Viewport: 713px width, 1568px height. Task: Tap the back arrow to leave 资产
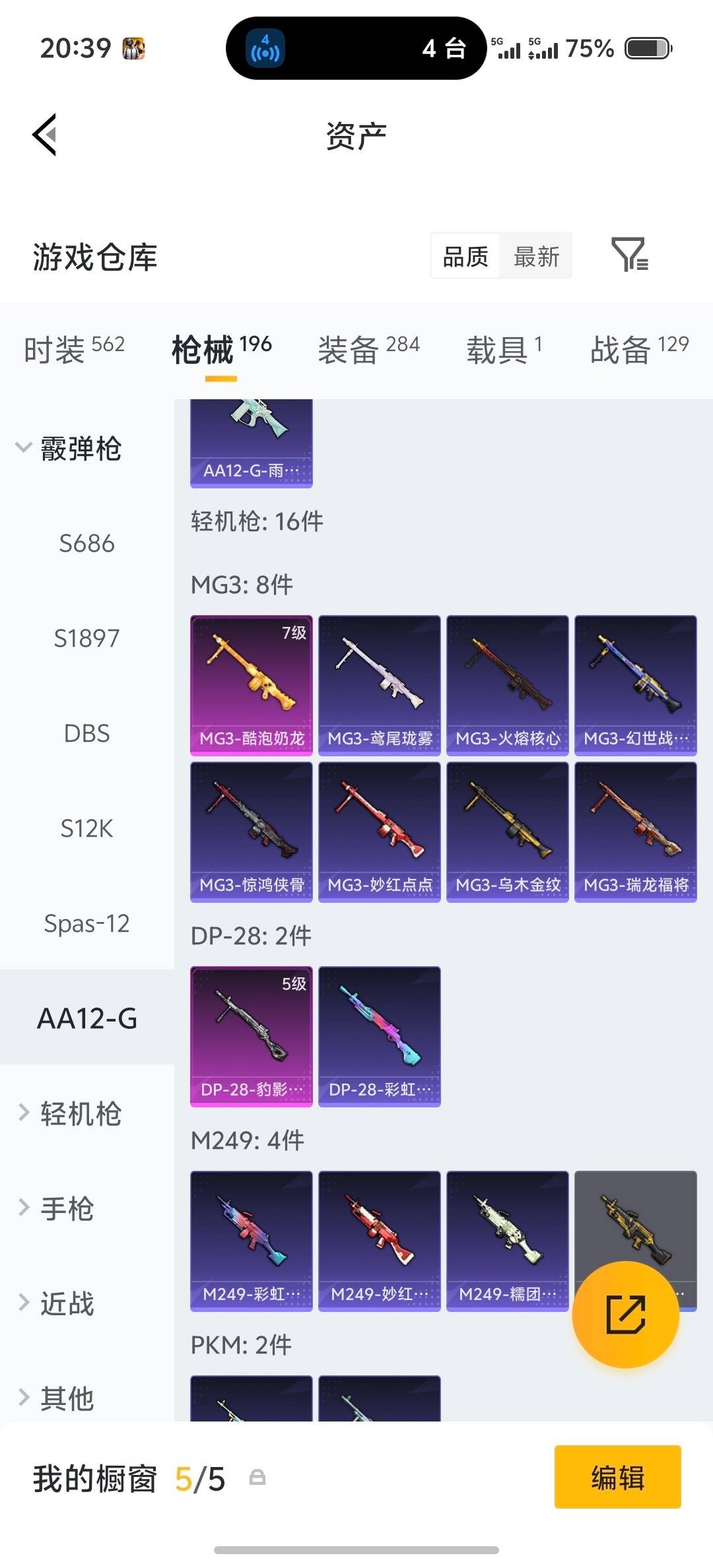coord(44,135)
